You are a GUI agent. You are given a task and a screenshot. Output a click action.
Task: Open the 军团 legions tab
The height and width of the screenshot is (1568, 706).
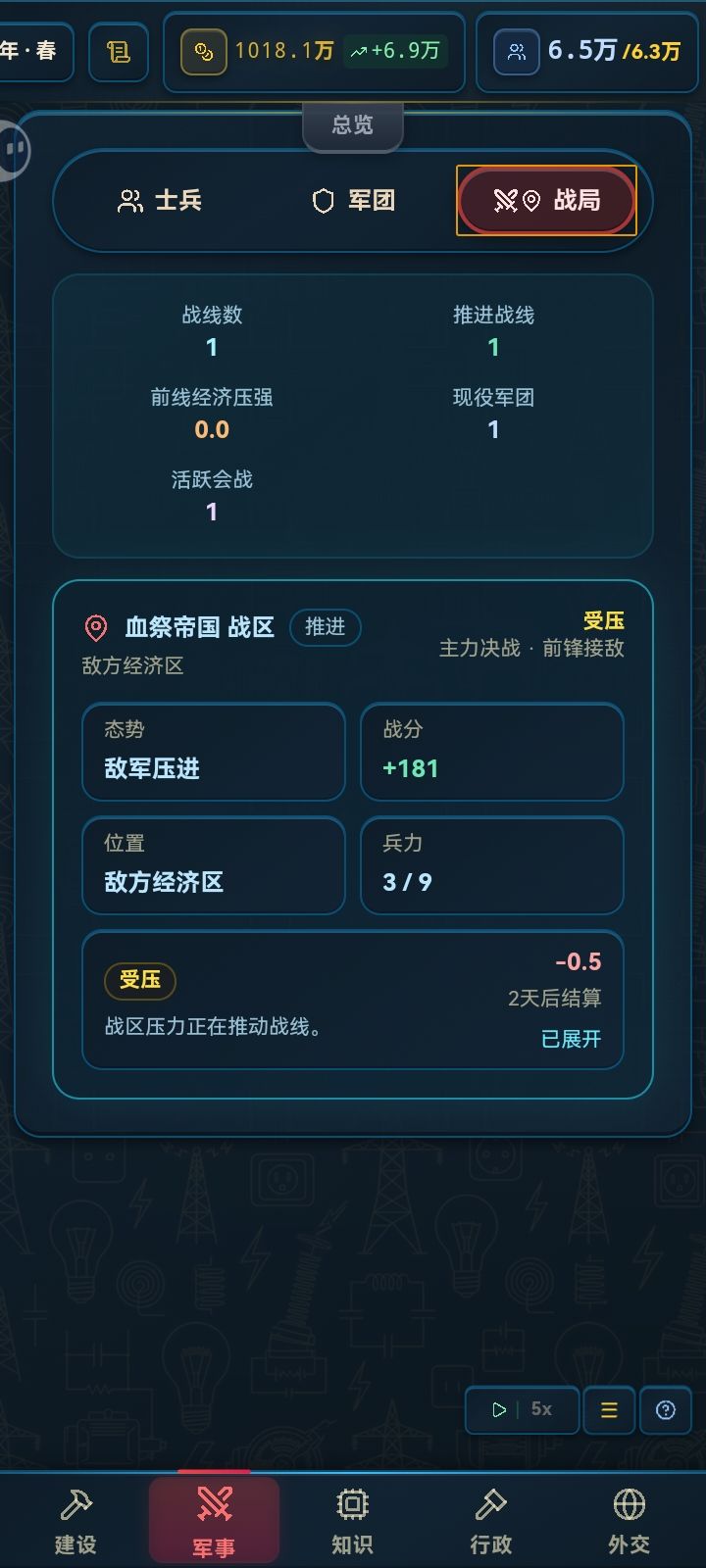[355, 200]
